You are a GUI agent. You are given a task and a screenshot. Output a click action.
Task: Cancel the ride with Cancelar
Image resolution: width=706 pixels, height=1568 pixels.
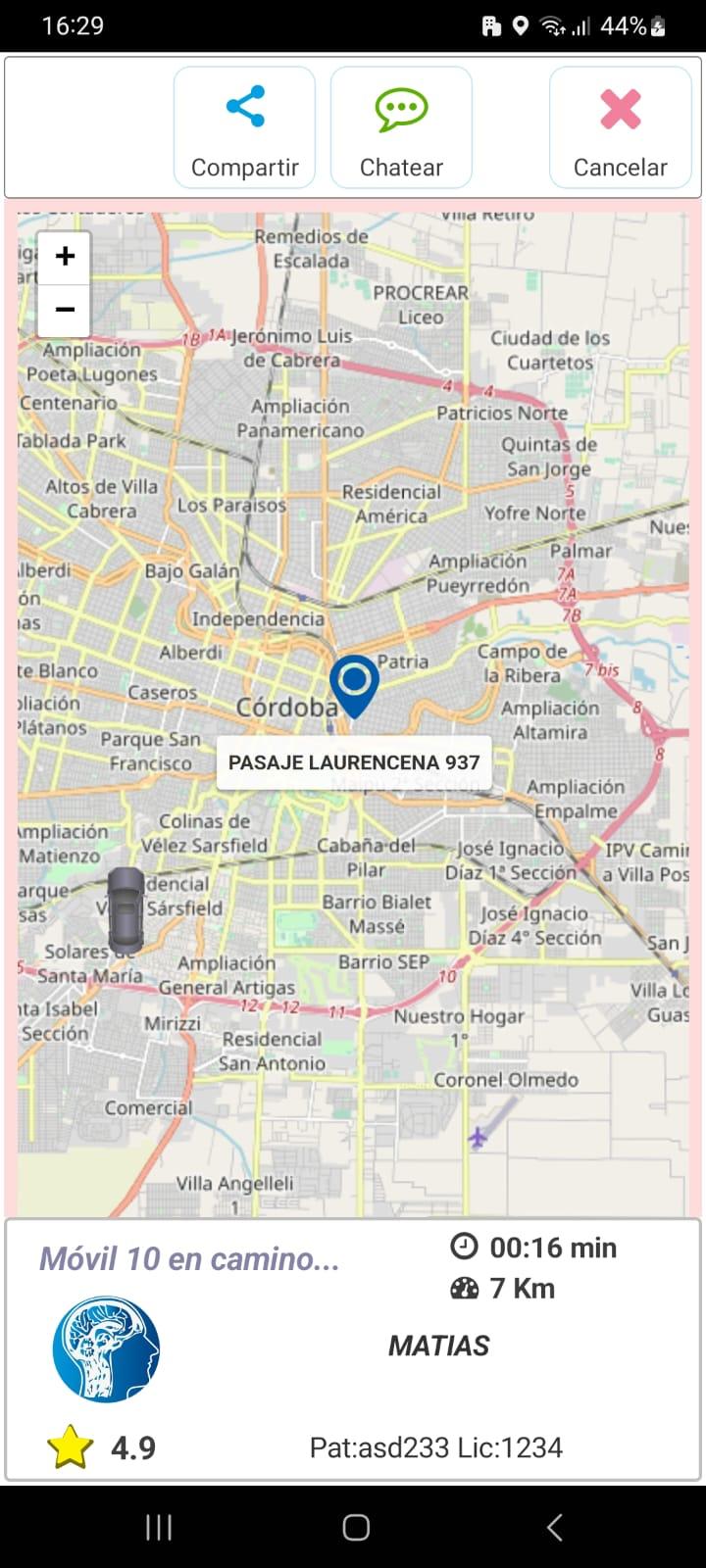(x=620, y=127)
